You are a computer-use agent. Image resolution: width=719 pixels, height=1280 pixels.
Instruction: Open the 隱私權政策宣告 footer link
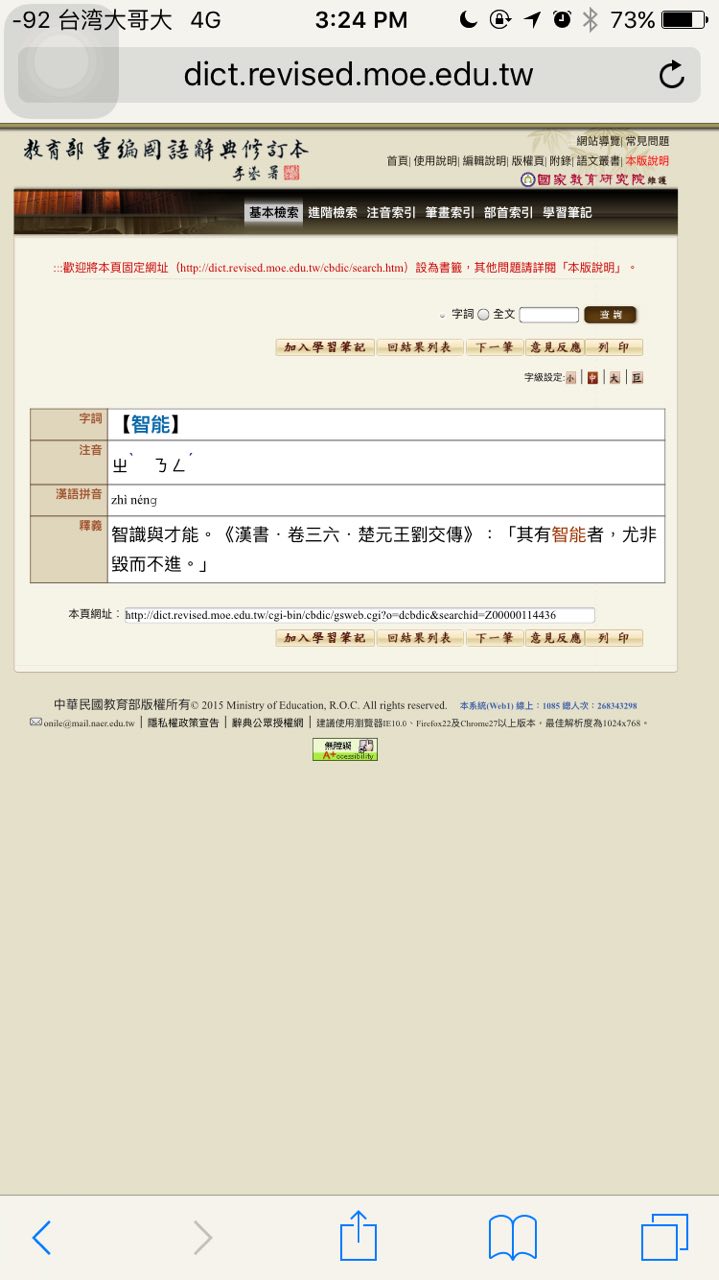pos(183,722)
